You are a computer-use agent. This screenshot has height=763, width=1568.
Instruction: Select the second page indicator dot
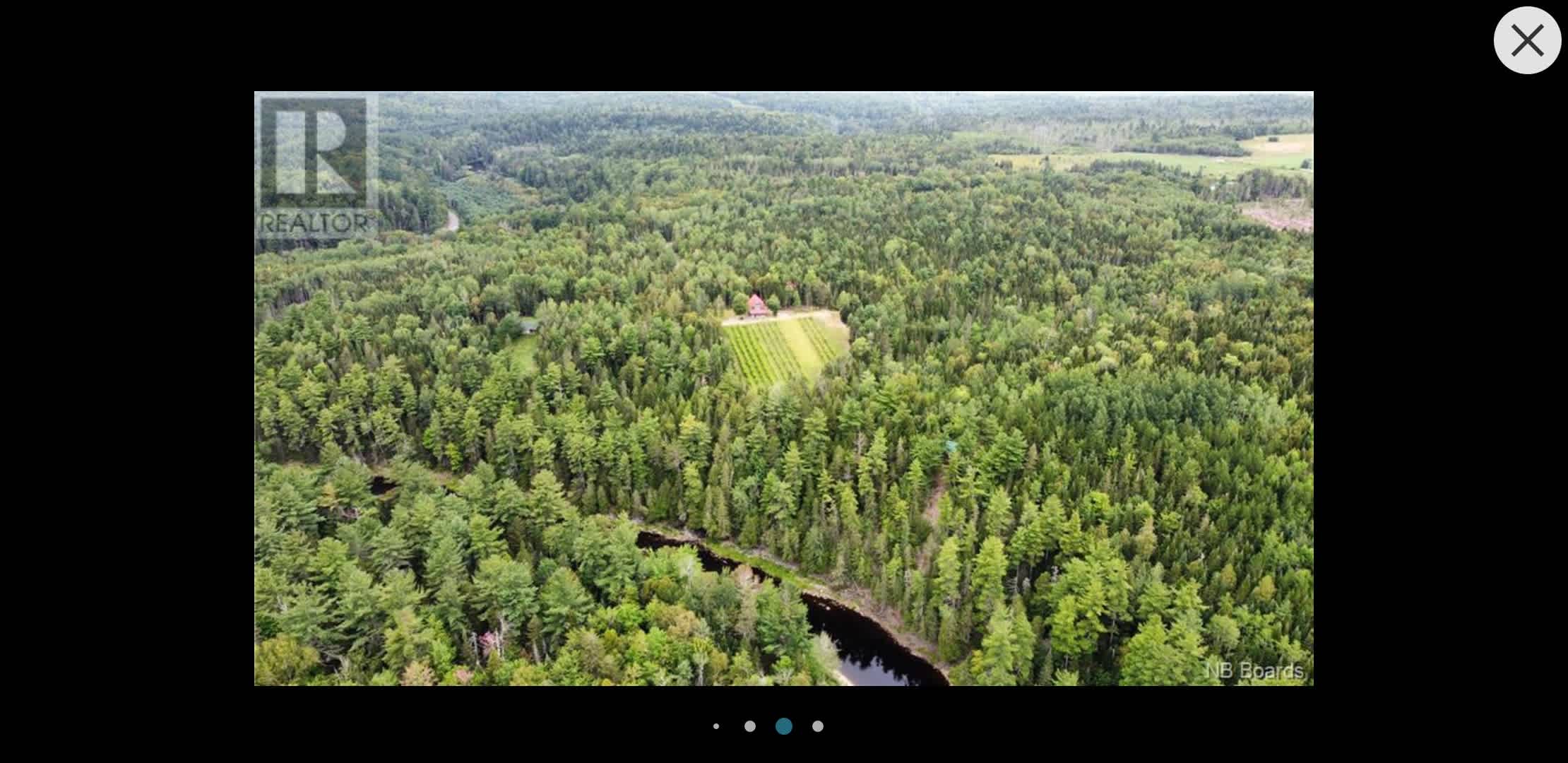click(x=750, y=726)
